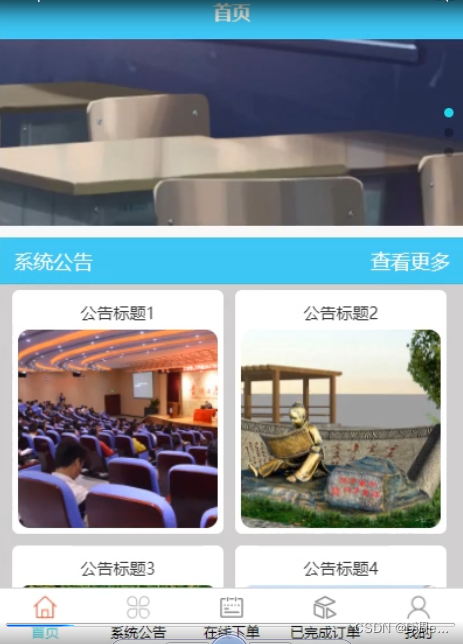Viewport: 463px width, 644px height.
Task: Open the 公告标题2 announcement card
Action: 341,412
